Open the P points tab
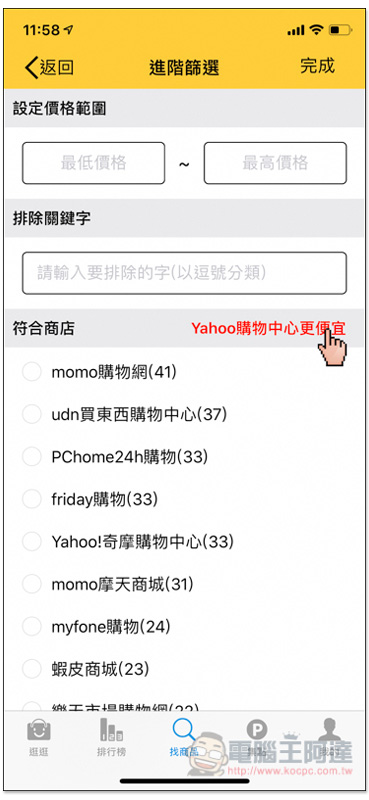Viewport: 369px width, 800px height. [257, 738]
